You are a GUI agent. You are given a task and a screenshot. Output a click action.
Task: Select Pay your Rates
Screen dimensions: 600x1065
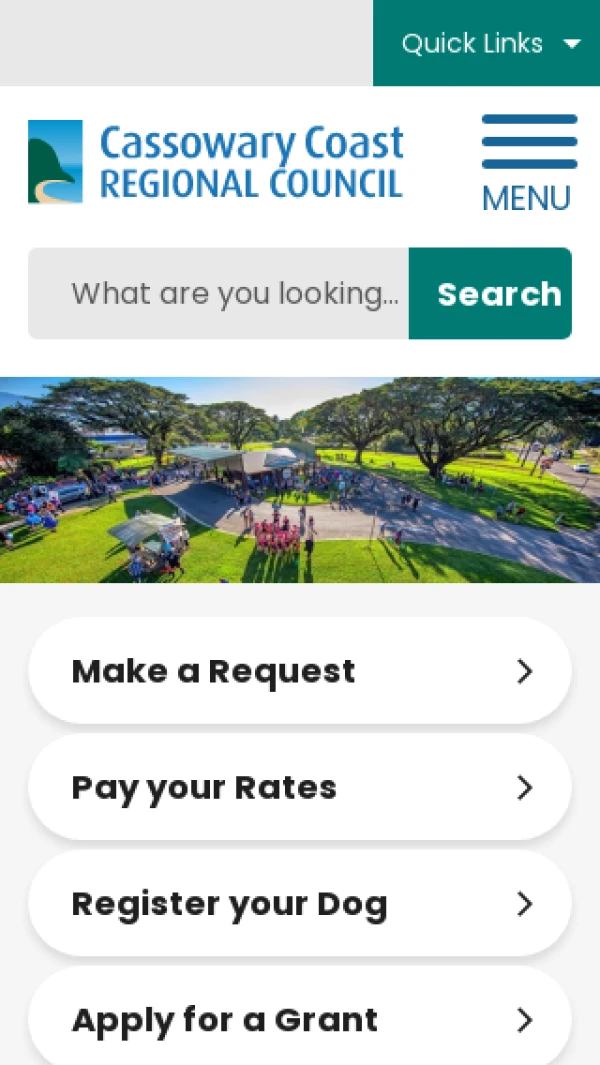click(300, 788)
